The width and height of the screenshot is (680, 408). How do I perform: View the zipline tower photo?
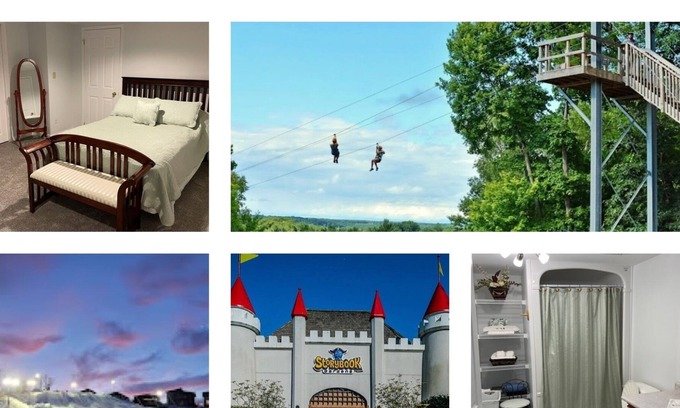pyautogui.click(x=455, y=127)
